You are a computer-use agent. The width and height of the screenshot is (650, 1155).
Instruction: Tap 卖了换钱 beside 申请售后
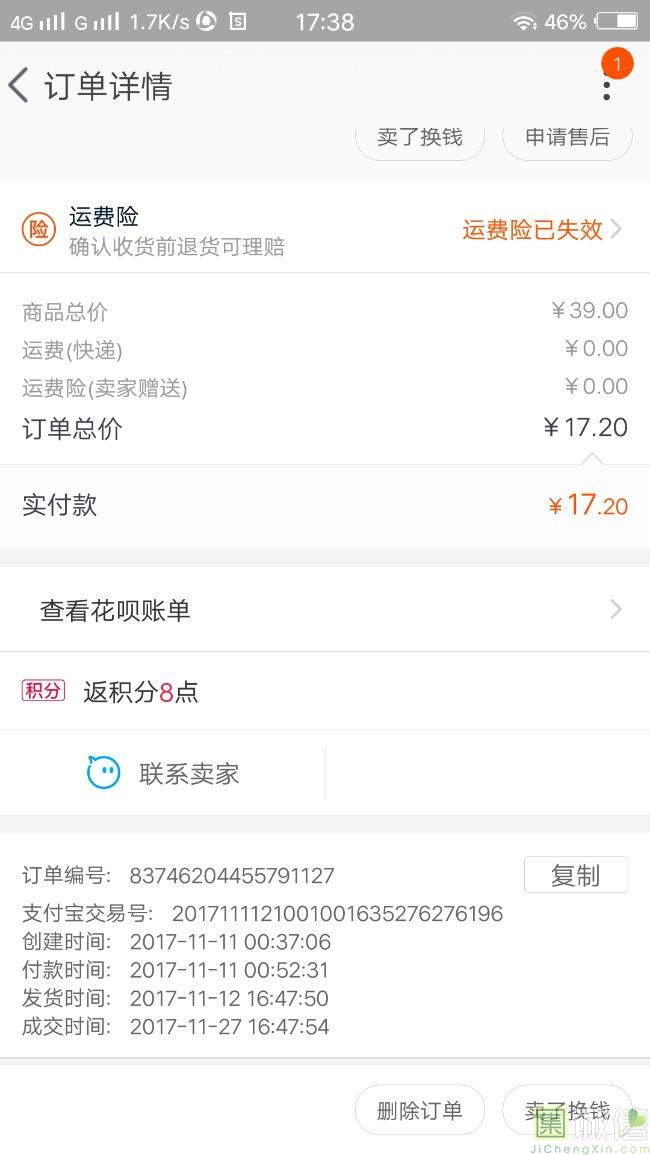pos(419,138)
